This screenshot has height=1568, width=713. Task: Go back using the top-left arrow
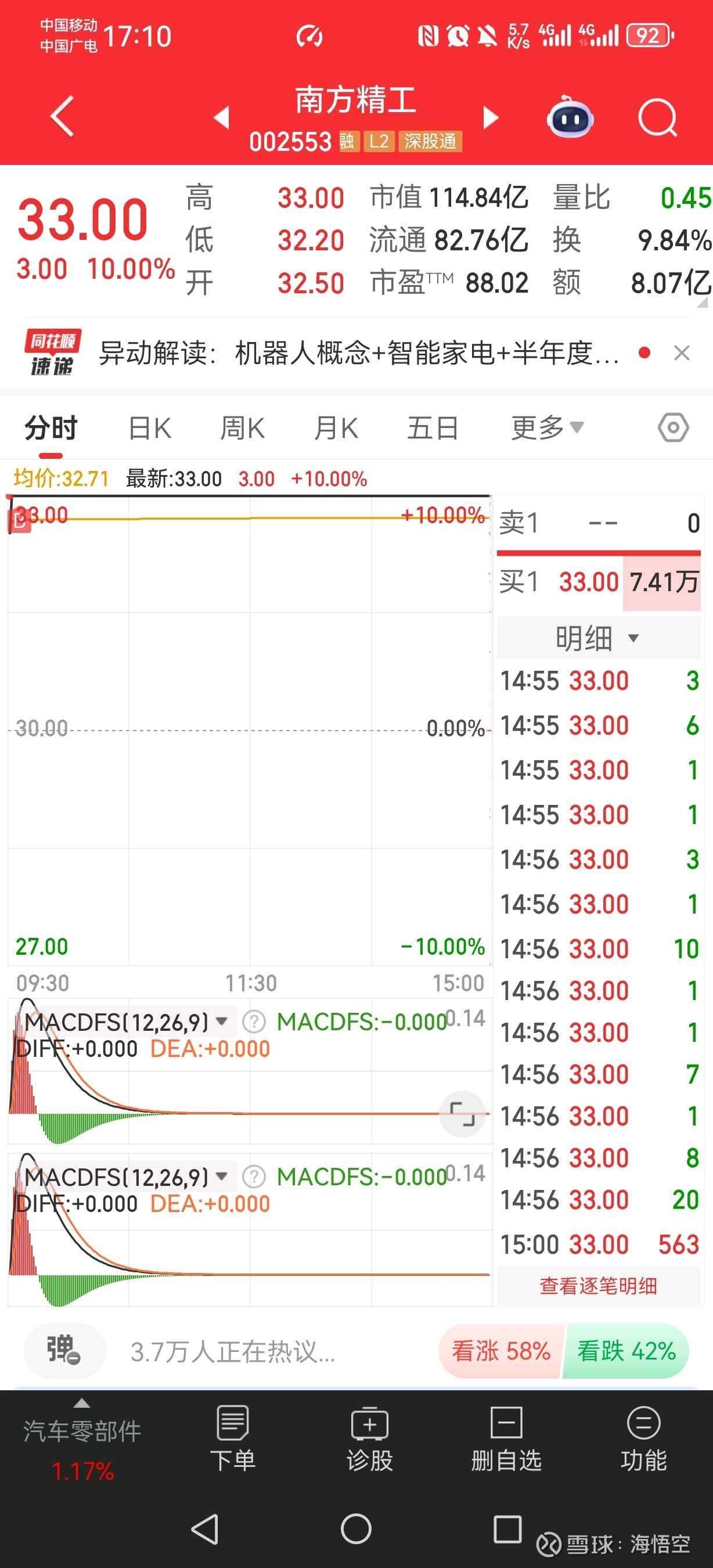62,116
